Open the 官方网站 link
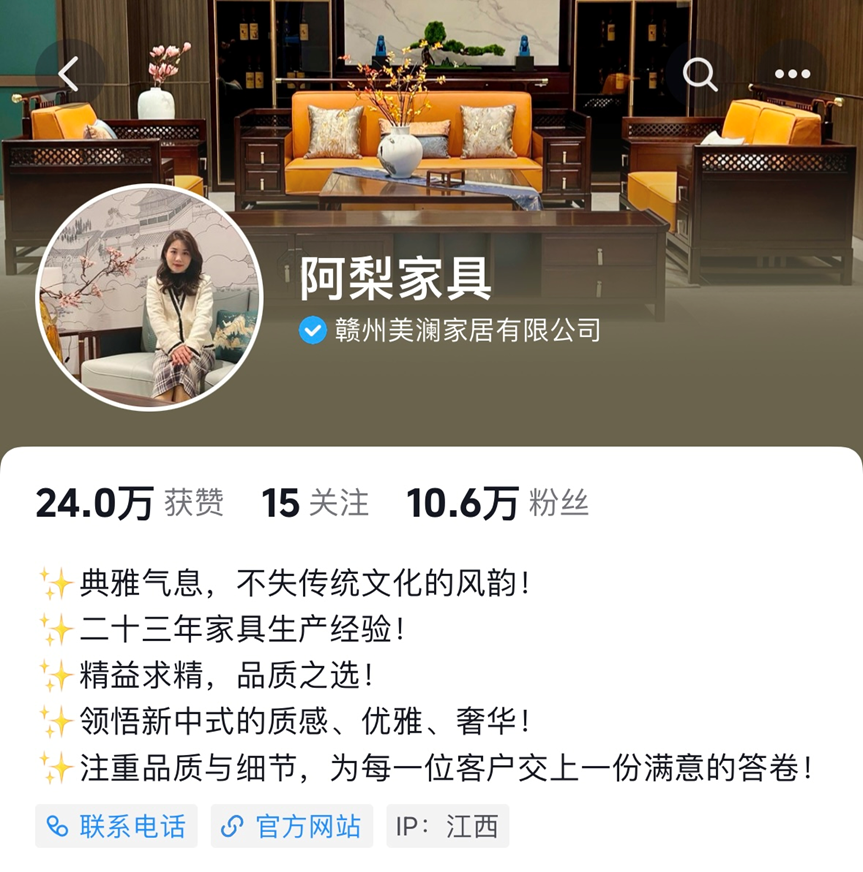This screenshot has width=863, height=872. [292, 826]
